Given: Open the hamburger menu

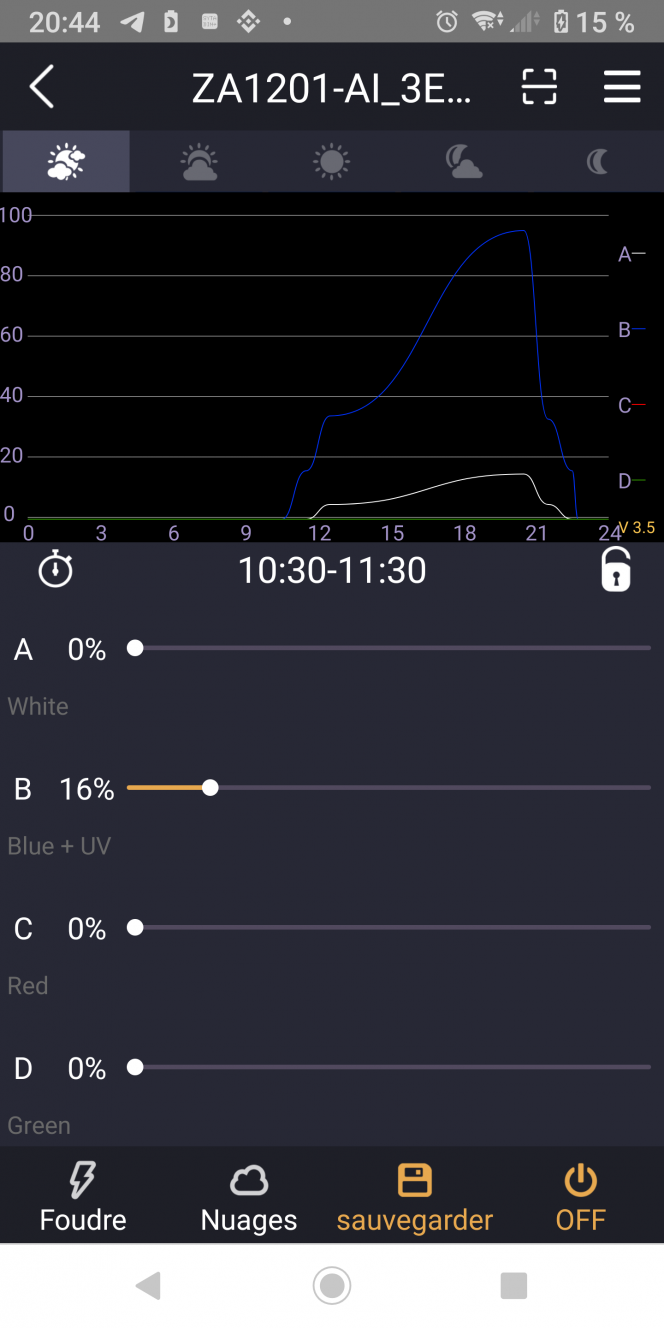Looking at the screenshot, I should coord(622,88).
